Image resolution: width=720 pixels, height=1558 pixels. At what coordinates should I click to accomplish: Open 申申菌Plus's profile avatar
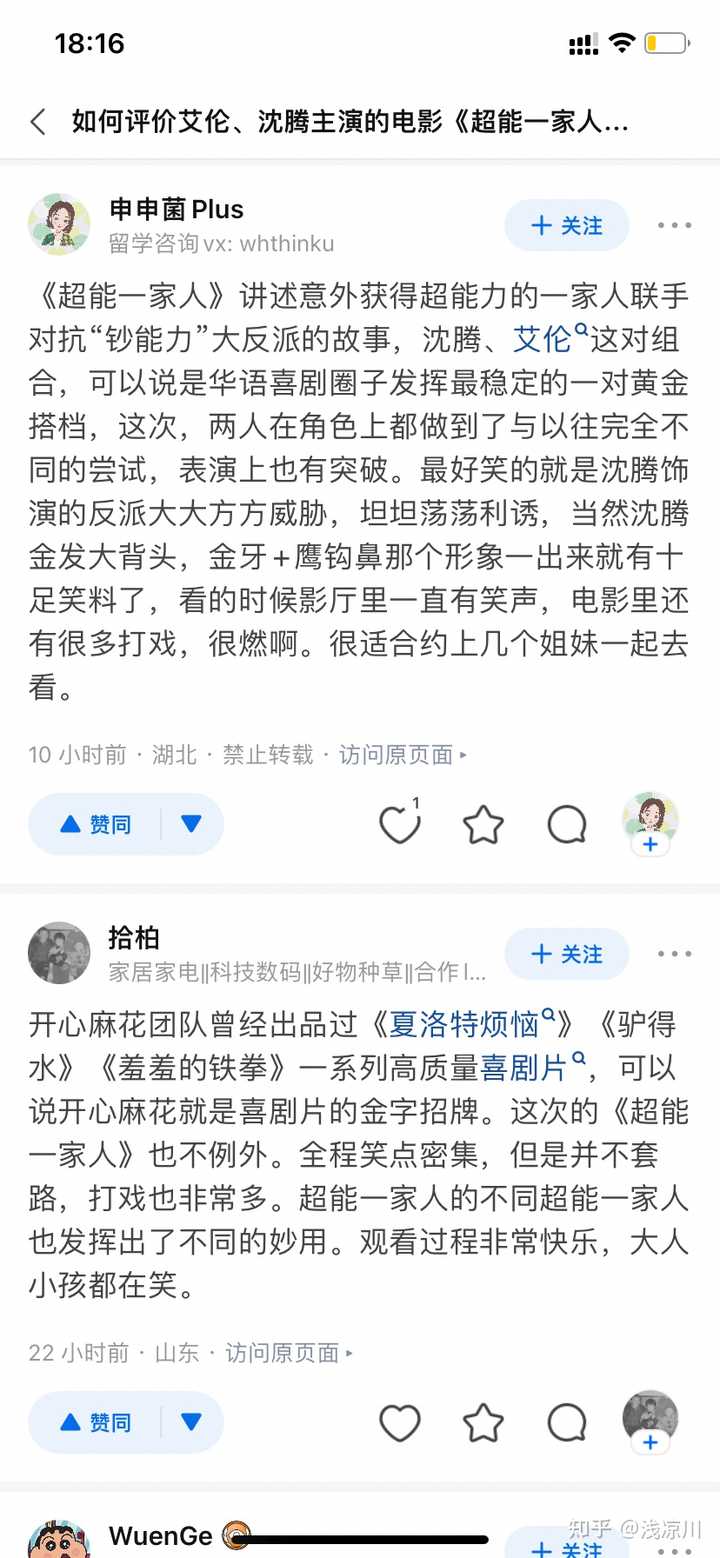59,225
